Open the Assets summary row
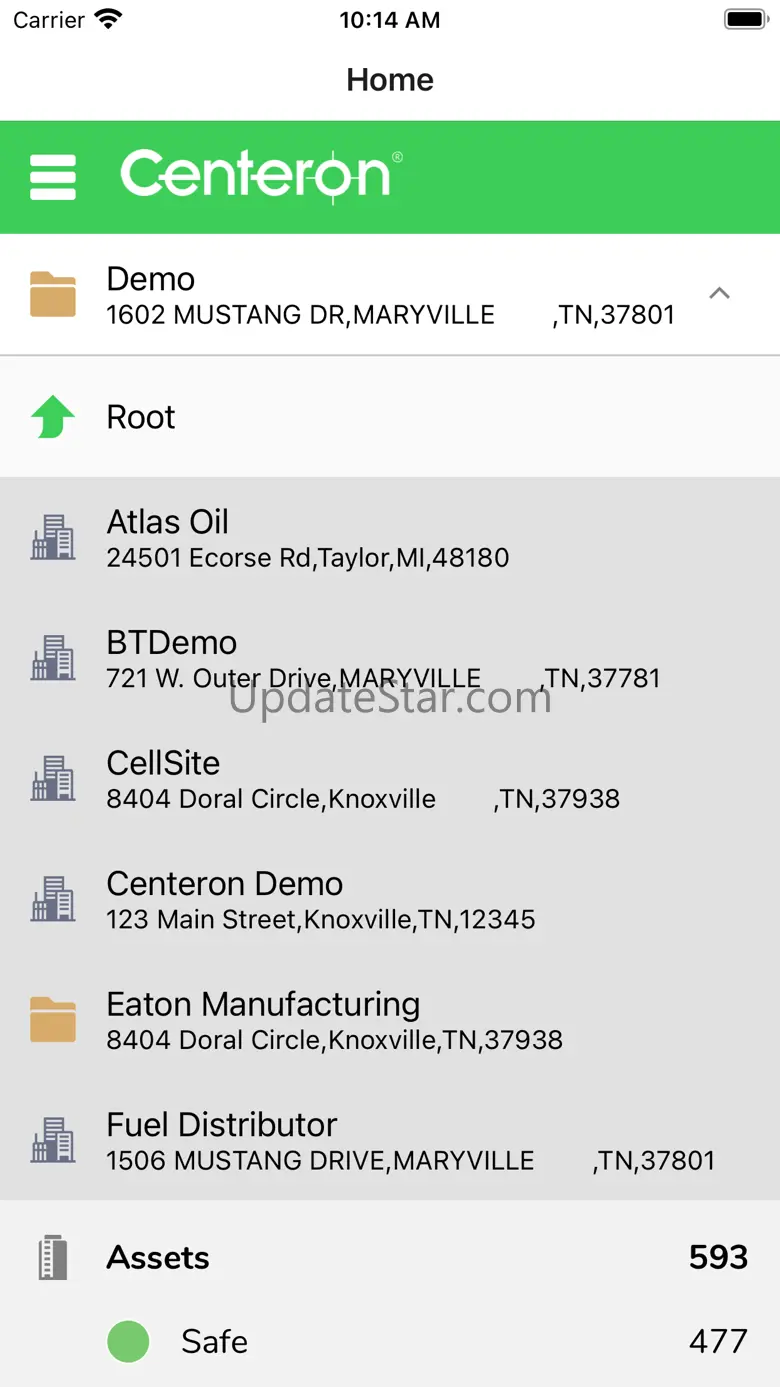 coord(390,1258)
